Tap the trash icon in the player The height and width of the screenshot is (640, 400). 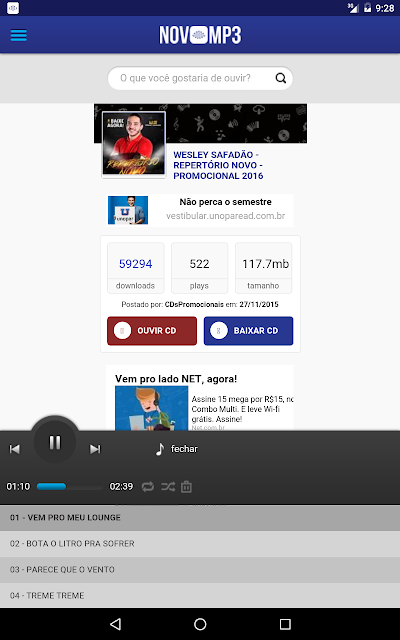(x=186, y=487)
